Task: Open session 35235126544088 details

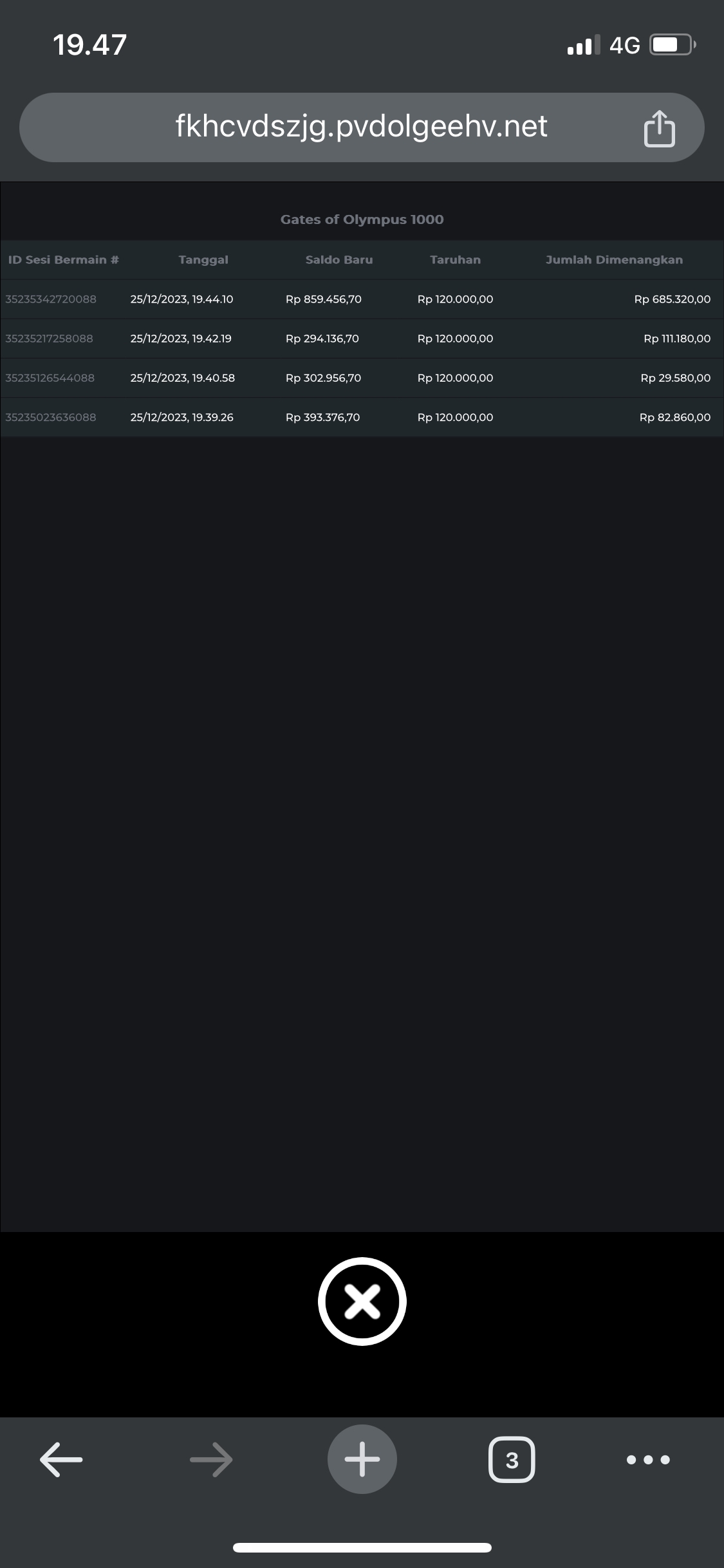Action: [x=50, y=378]
